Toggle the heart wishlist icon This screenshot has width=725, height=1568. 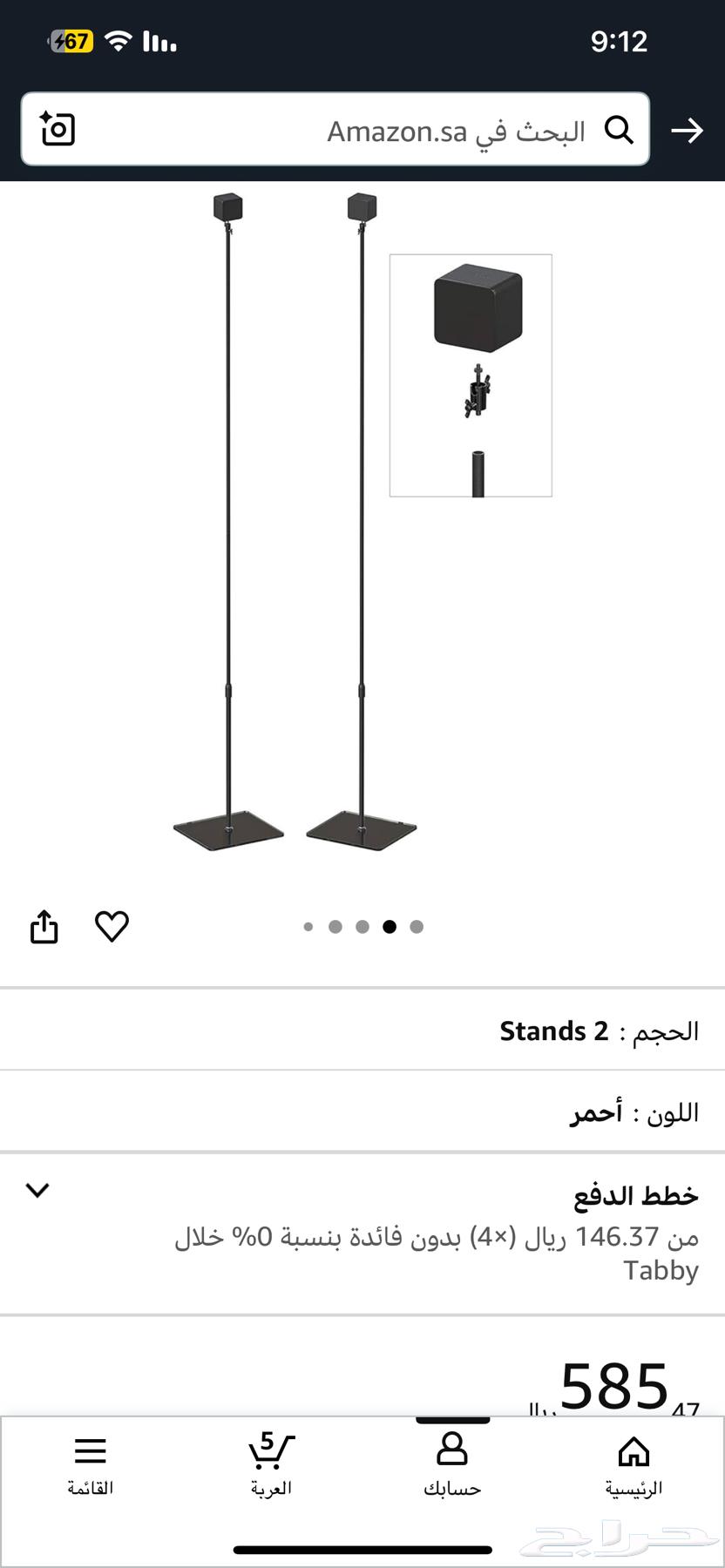112,929
